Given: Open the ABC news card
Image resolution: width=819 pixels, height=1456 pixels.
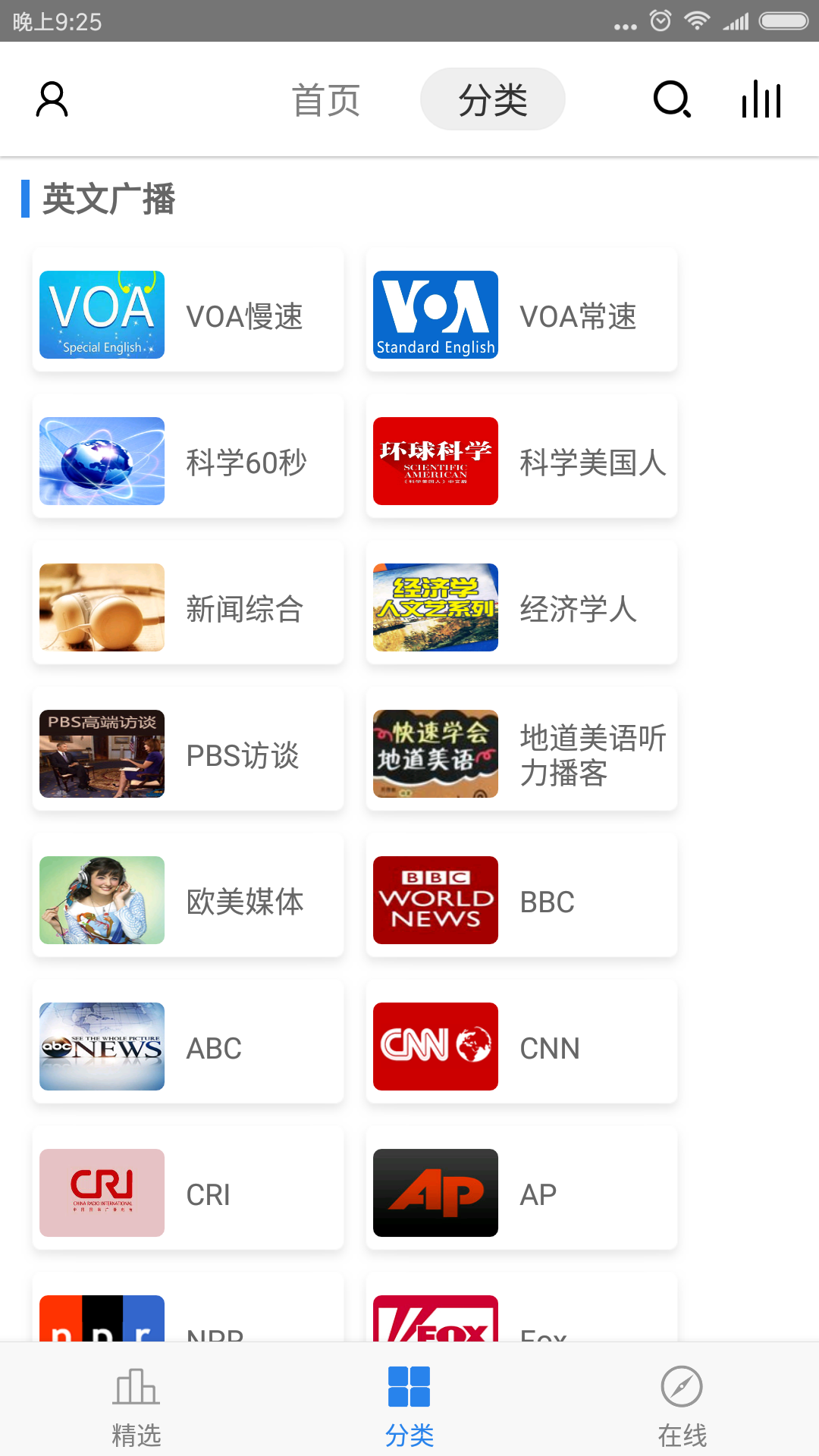Looking at the screenshot, I should click(188, 1046).
